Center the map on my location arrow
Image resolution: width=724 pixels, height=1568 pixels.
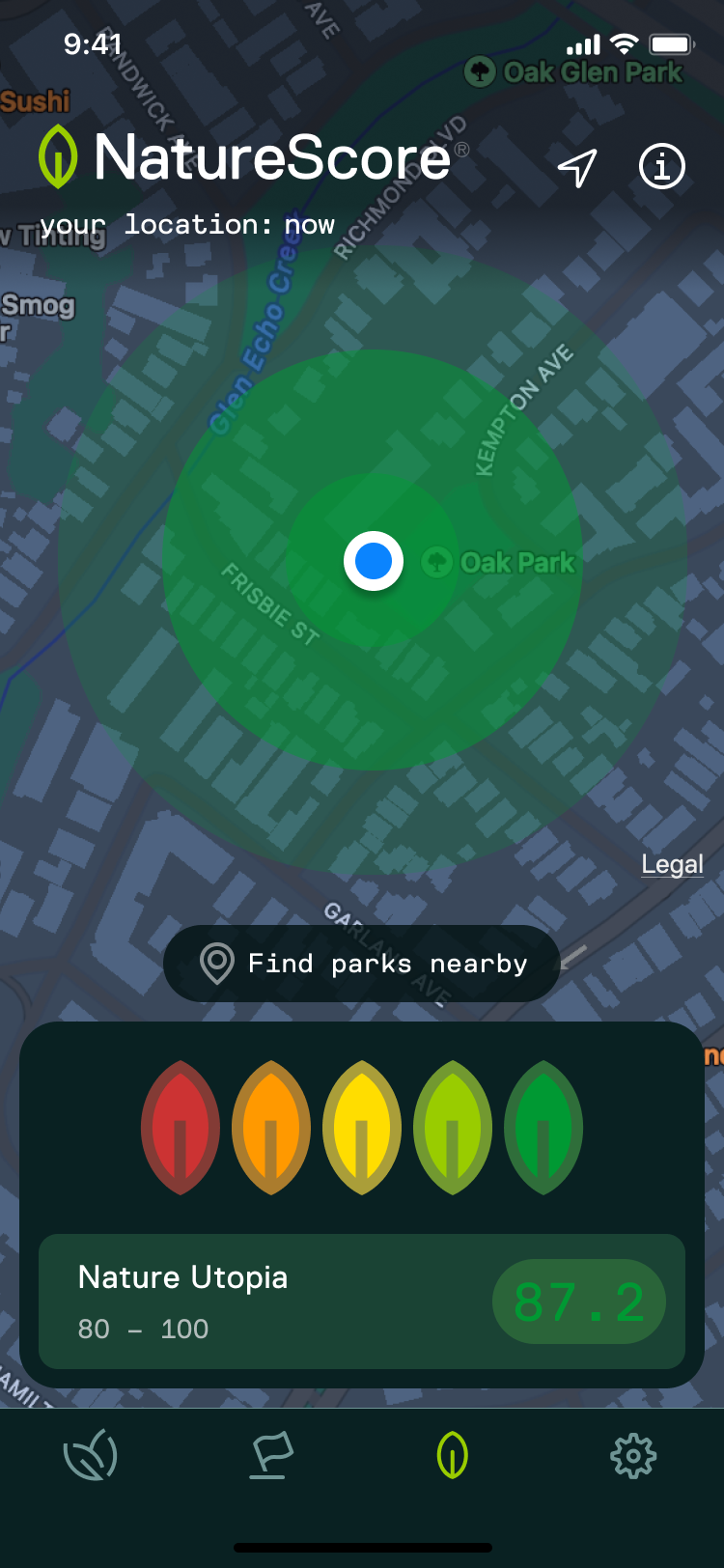tap(577, 168)
